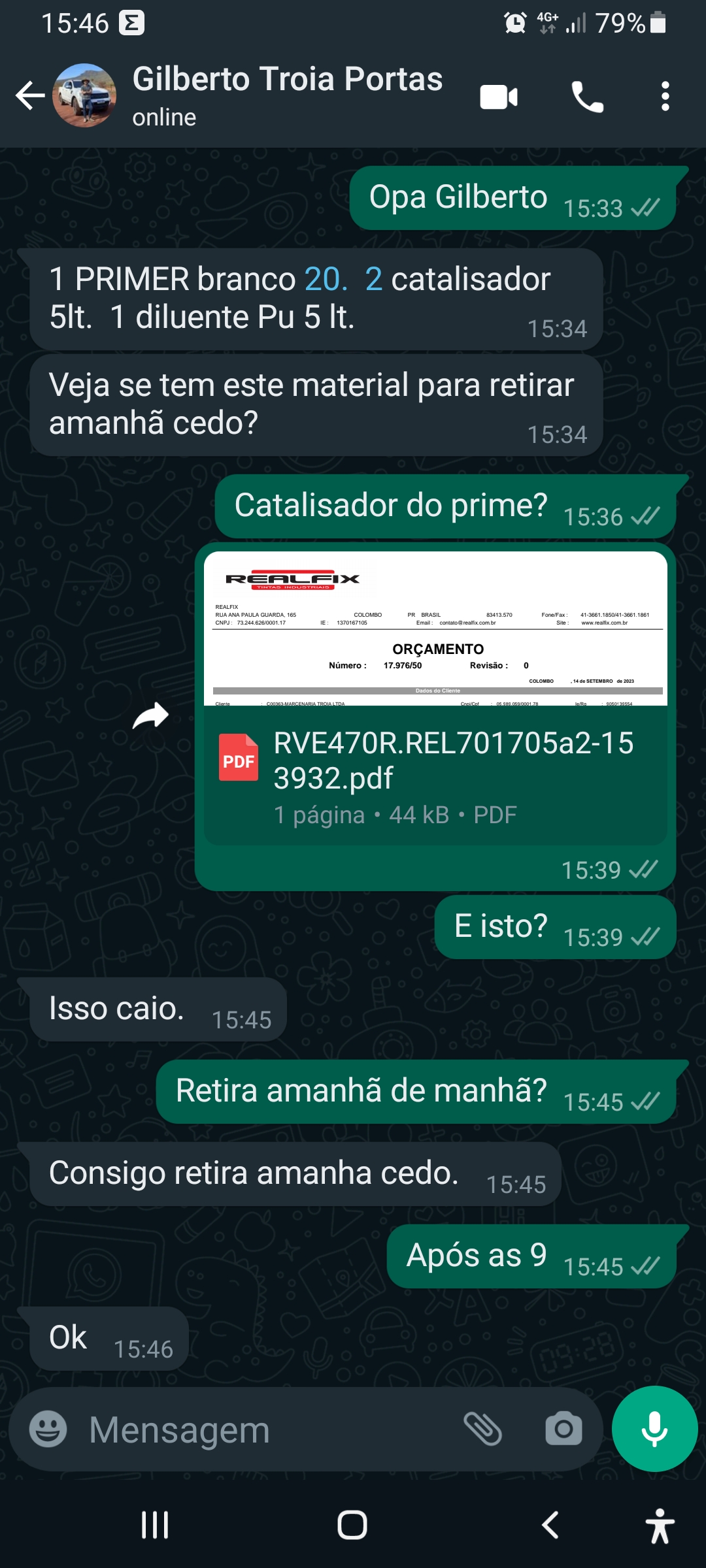Image resolution: width=706 pixels, height=1568 pixels.
Task: Record a voice message with the microphone
Action: [x=654, y=1429]
